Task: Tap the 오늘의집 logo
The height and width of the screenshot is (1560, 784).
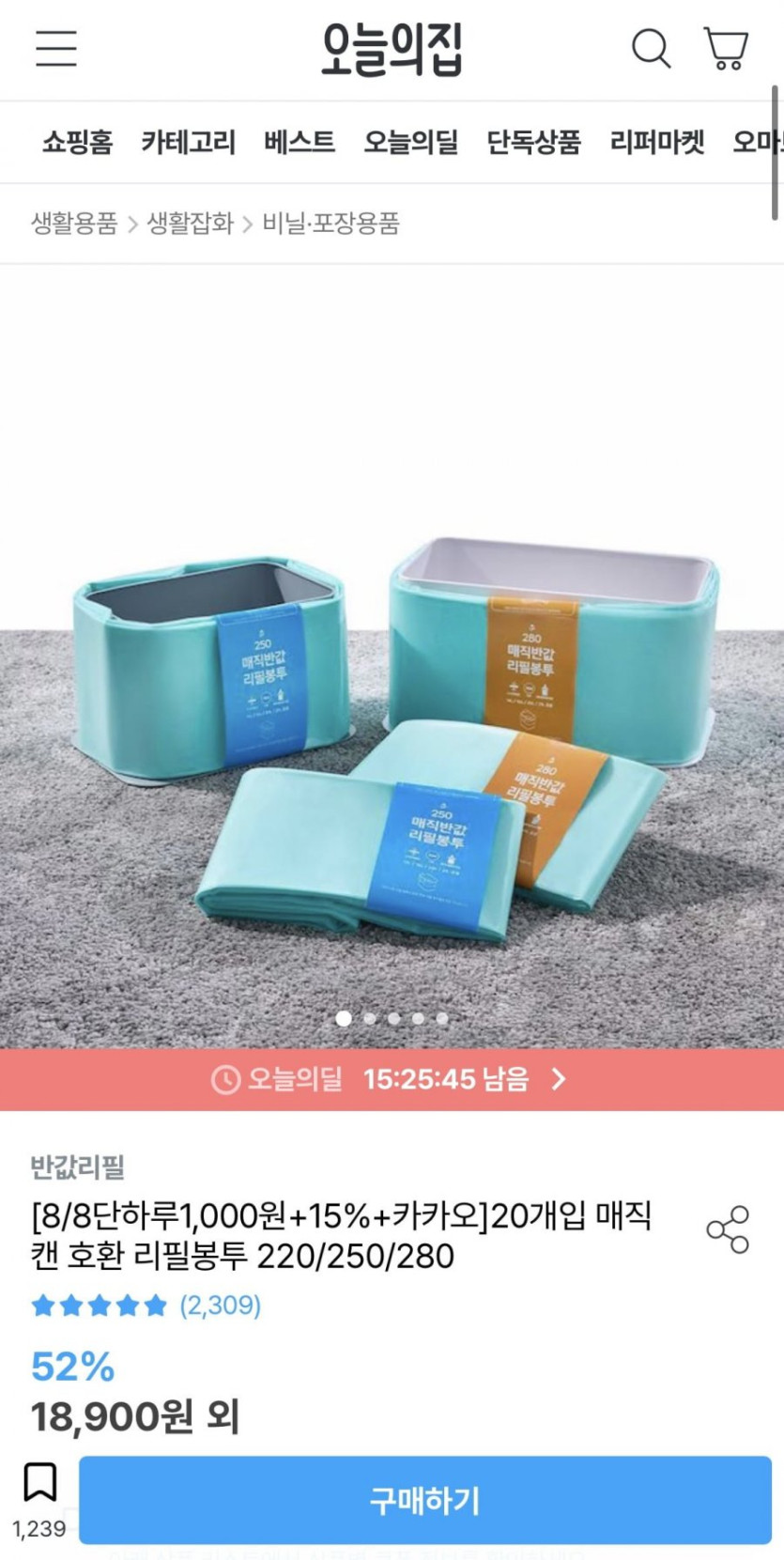Action: (x=392, y=49)
